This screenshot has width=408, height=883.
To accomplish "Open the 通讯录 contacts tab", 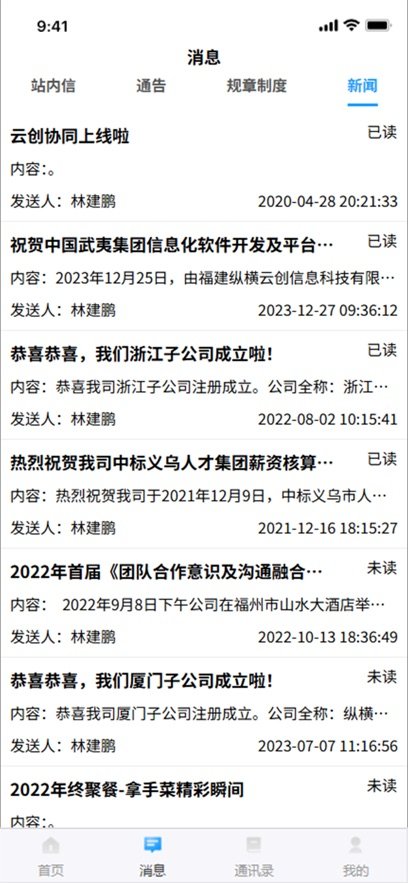I will tap(254, 857).
